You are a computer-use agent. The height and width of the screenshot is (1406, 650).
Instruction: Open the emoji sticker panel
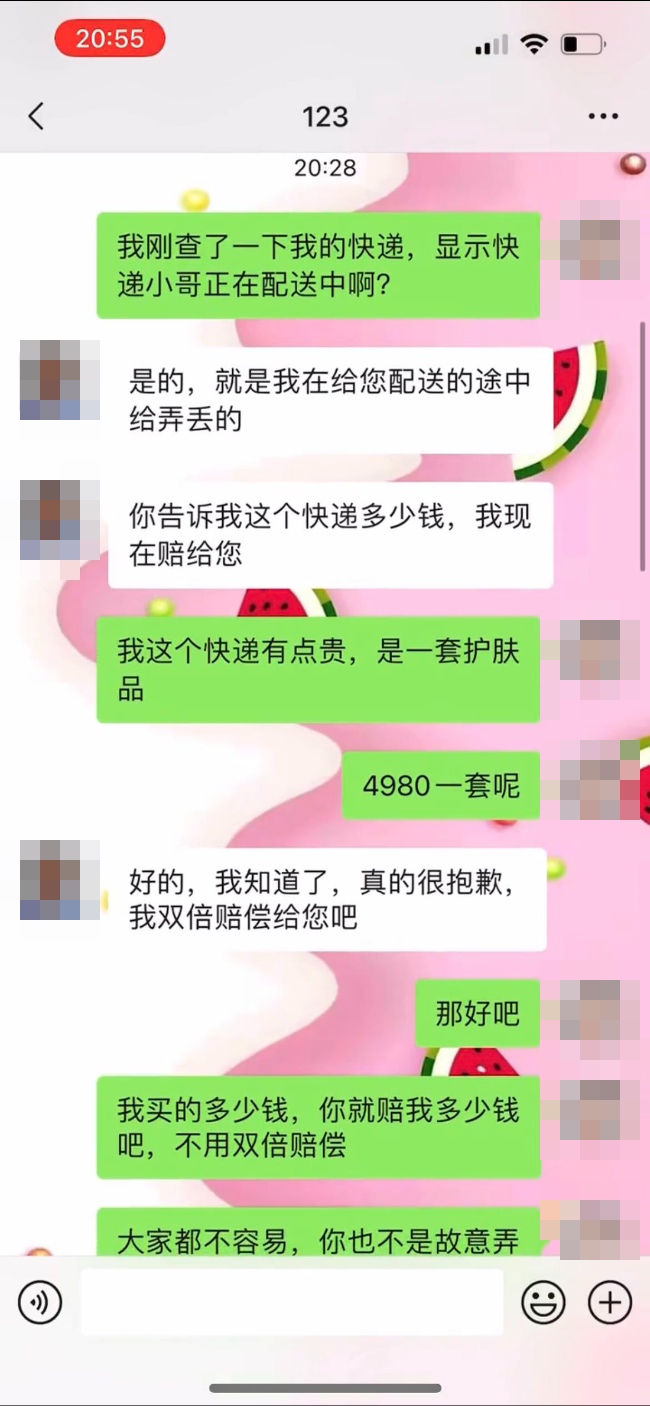click(x=544, y=1303)
